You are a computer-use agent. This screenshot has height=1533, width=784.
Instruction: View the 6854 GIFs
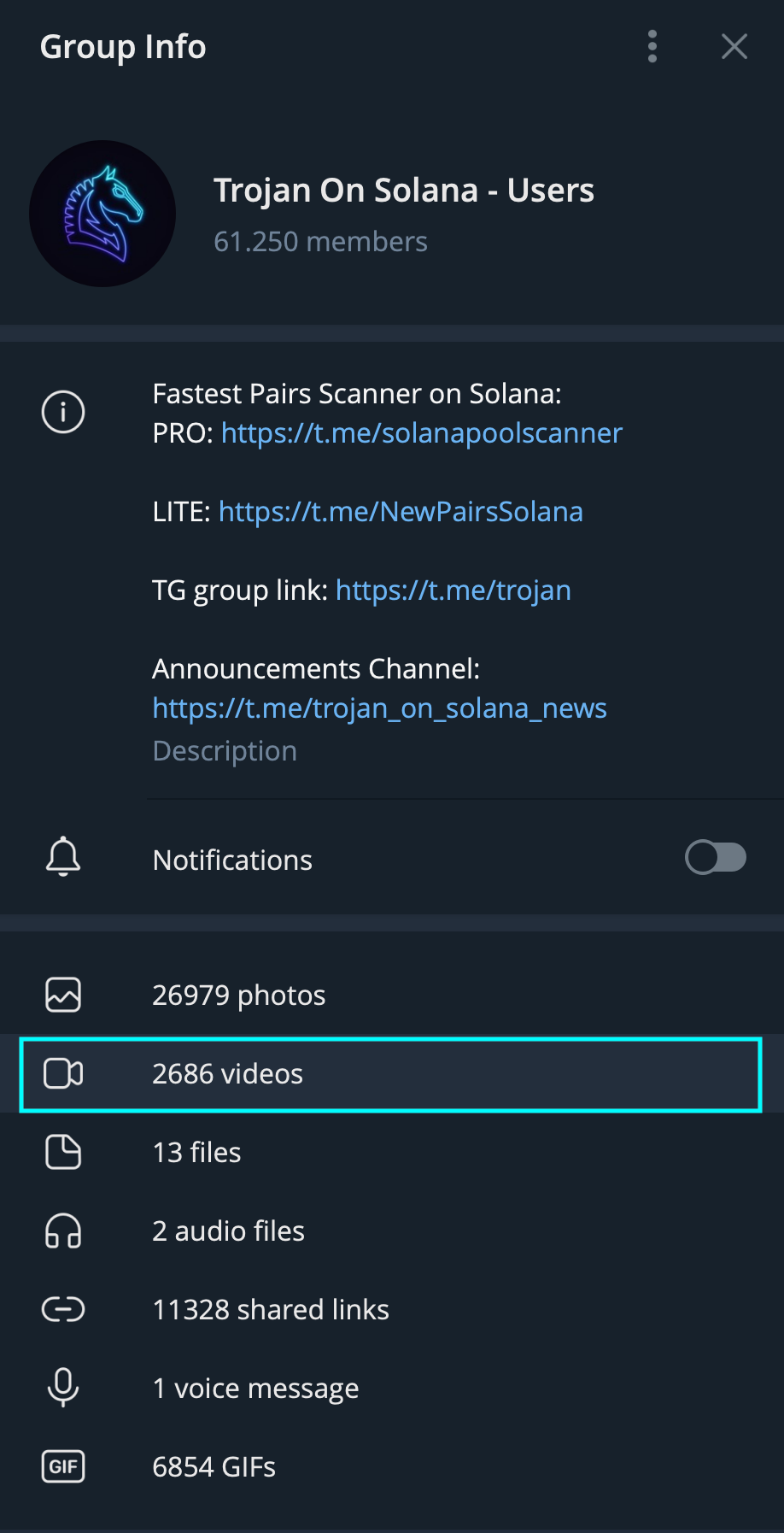click(392, 1467)
